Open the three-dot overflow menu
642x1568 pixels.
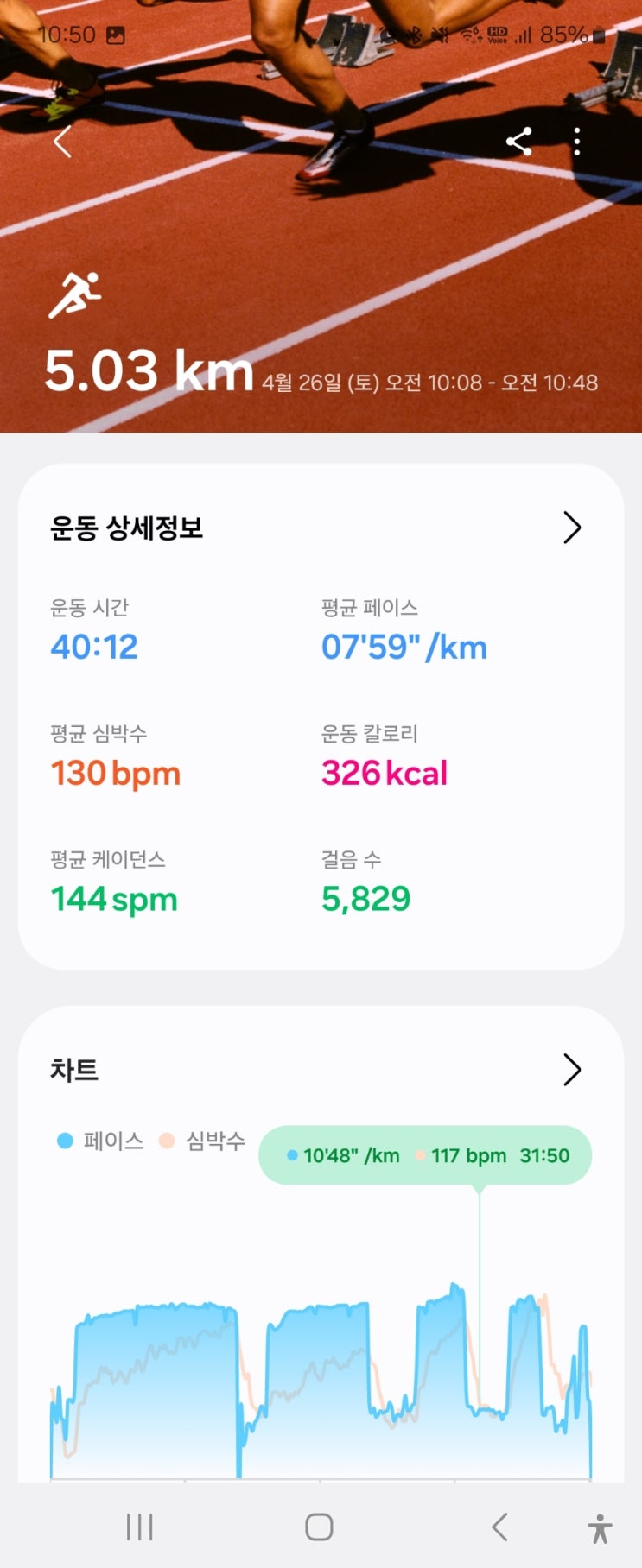point(577,142)
